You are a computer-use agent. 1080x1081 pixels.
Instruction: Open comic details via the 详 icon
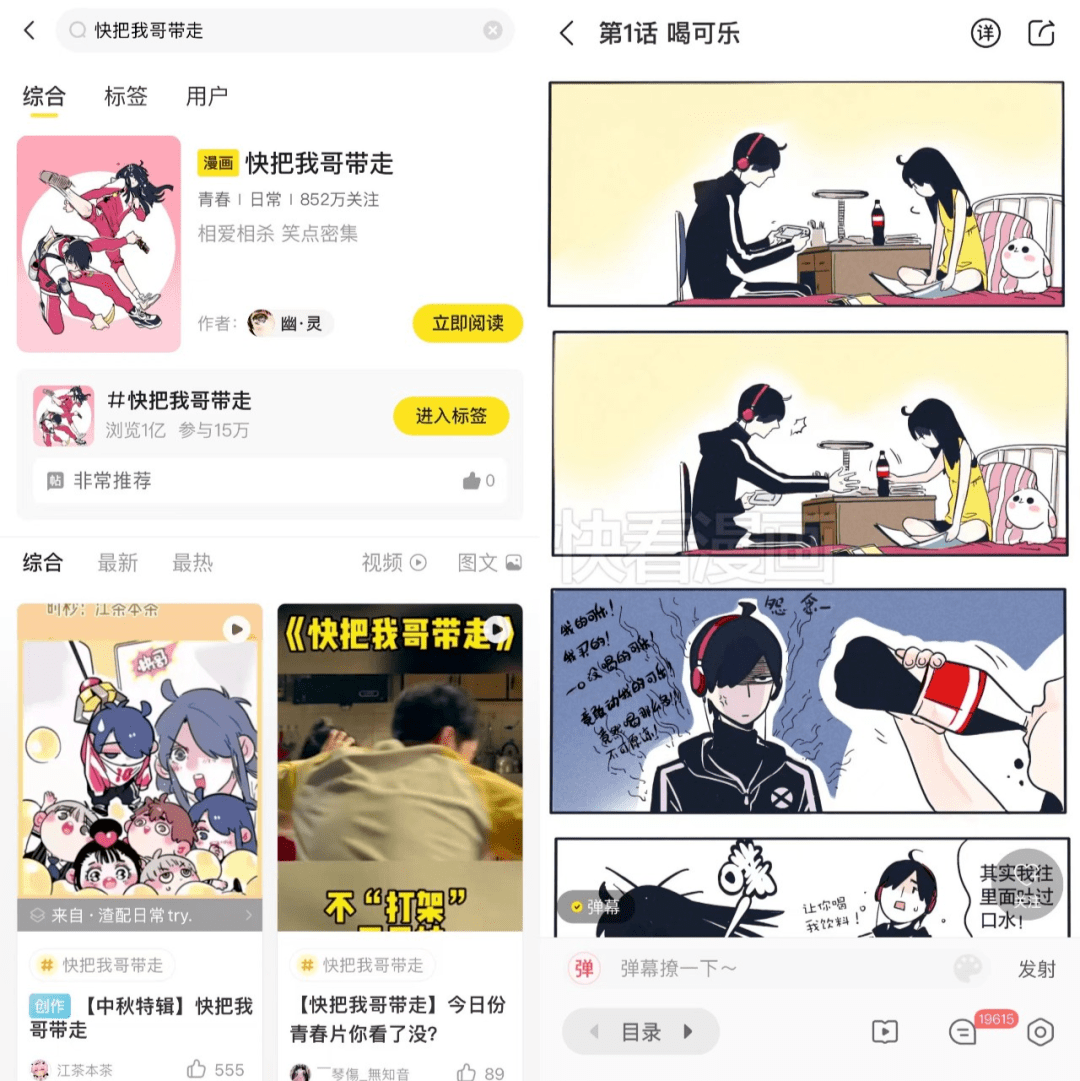[x=985, y=33]
